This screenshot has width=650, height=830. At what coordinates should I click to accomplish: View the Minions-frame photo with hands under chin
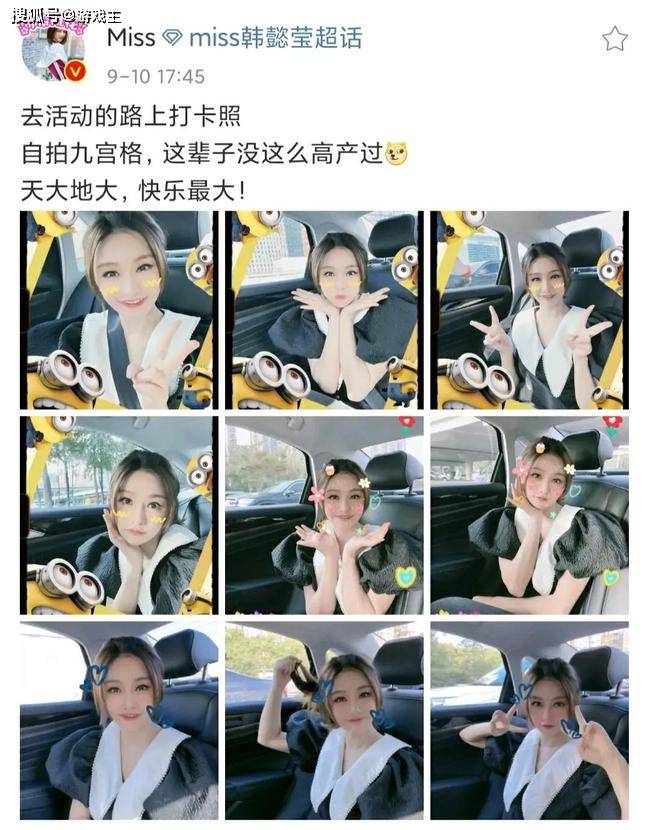tap(324, 310)
